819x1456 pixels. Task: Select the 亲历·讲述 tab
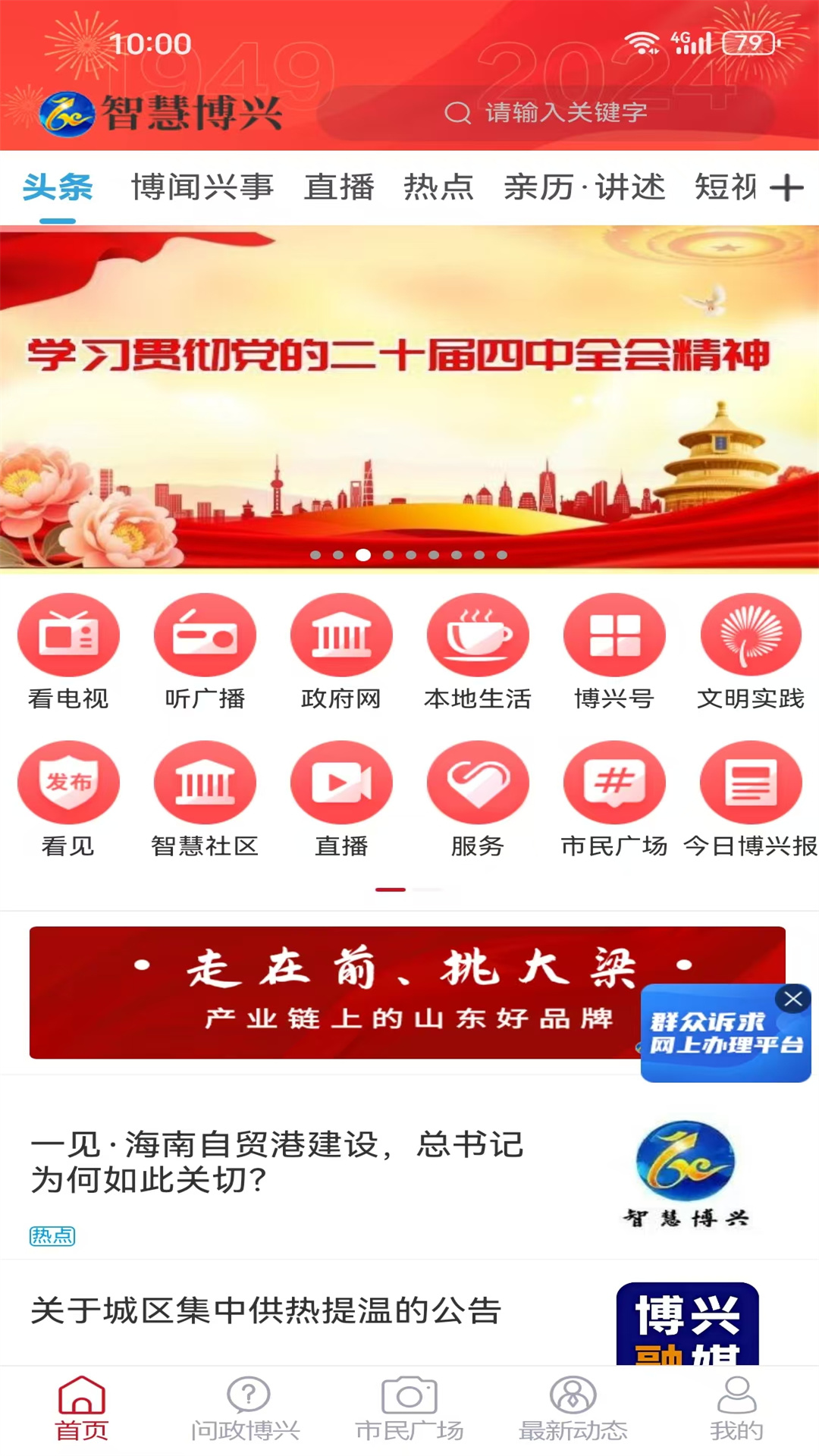click(584, 187)
